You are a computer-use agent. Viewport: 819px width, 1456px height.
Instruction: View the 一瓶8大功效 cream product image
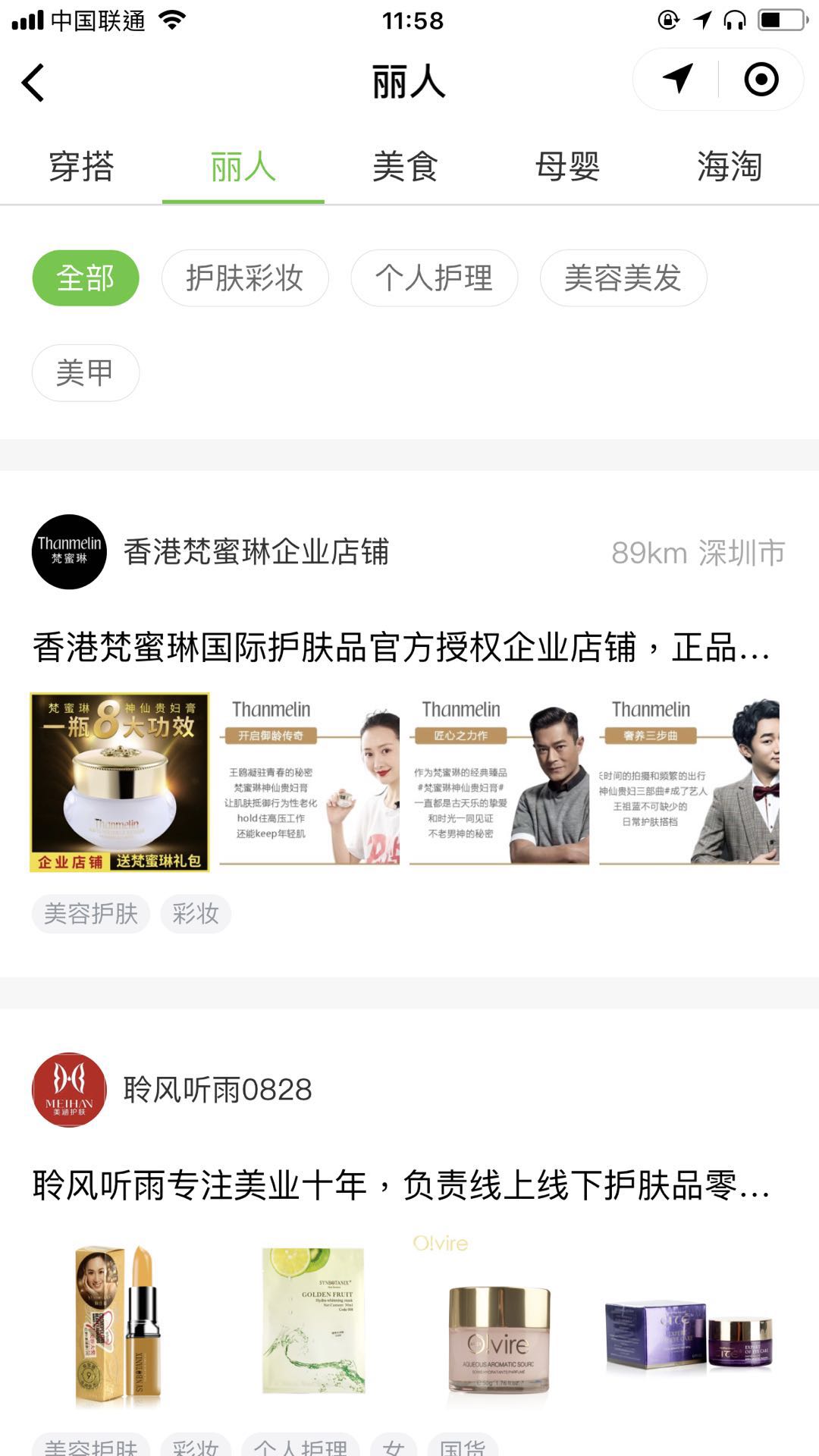120,782
